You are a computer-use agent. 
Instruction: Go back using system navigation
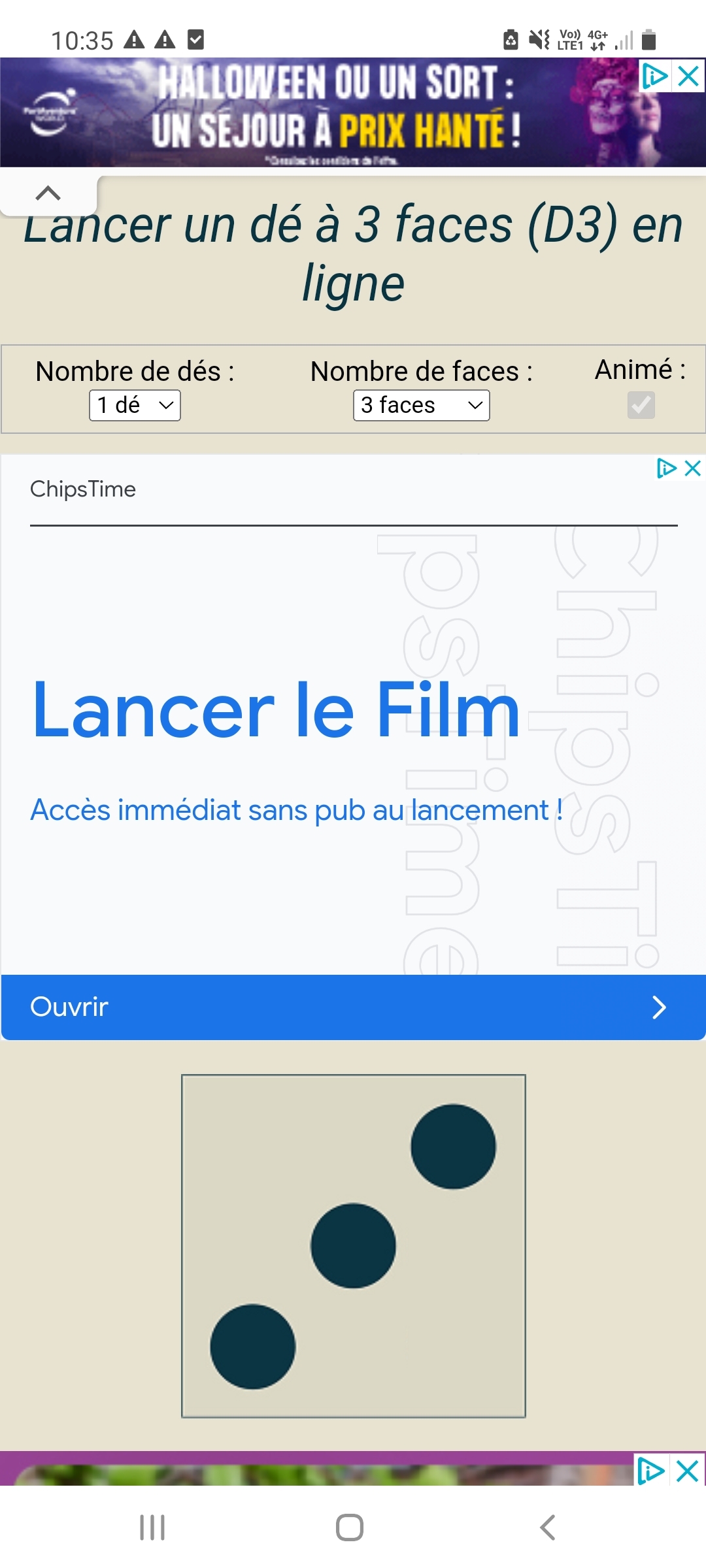(x=548, y=1527)
